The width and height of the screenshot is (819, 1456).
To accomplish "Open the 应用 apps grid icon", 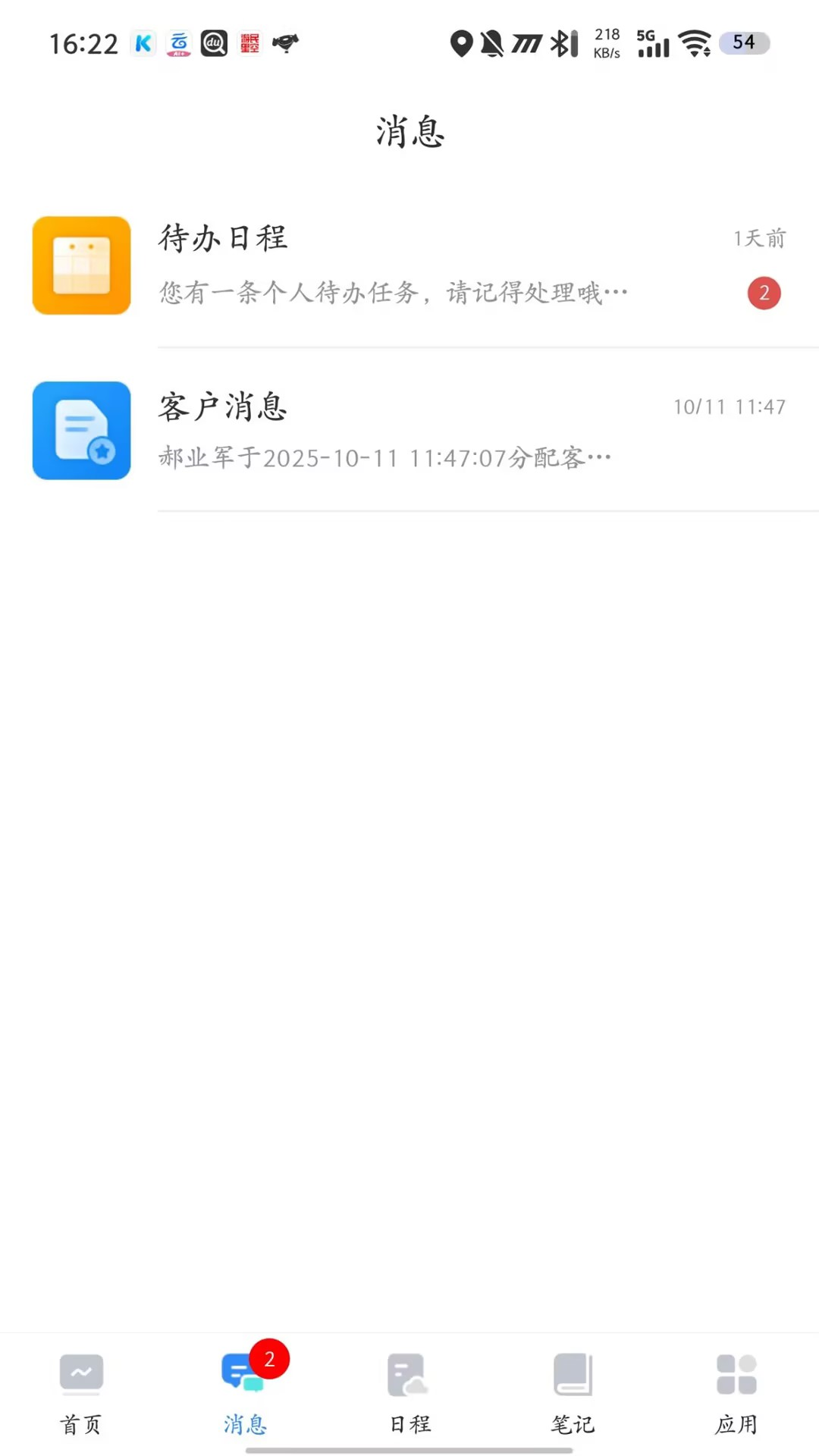I will click(x=736, y=1370).
